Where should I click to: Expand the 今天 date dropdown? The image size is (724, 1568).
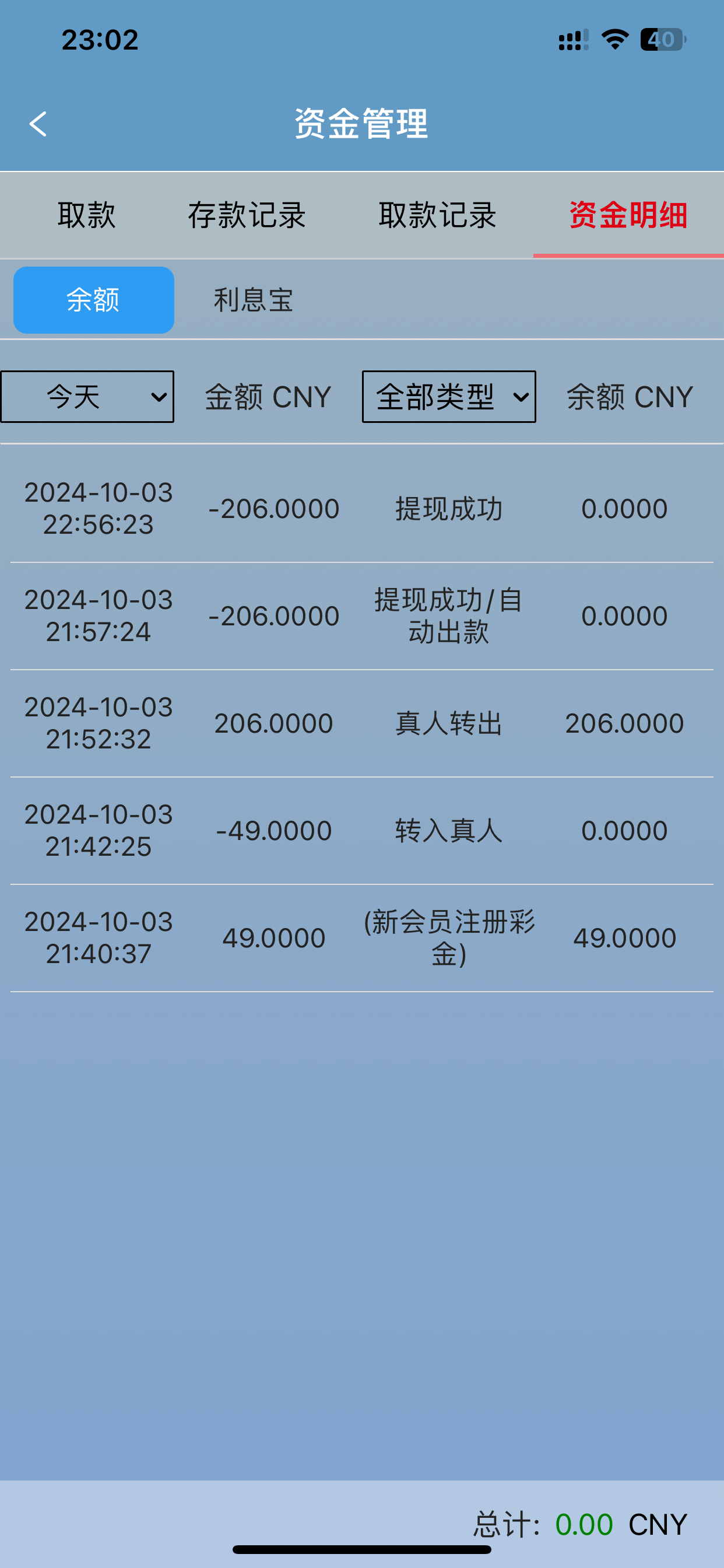pos(87,397)
